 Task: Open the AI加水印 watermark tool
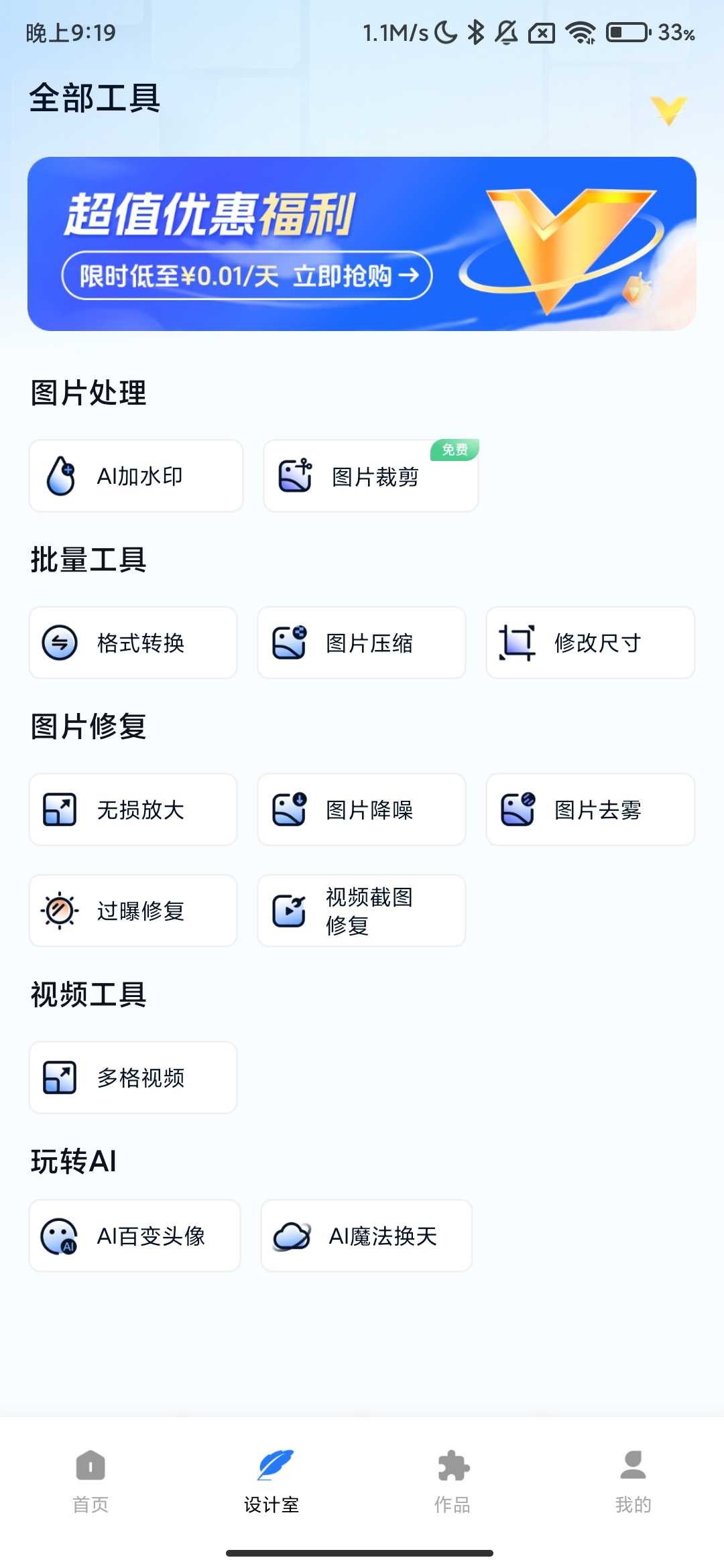pos(135,474)
